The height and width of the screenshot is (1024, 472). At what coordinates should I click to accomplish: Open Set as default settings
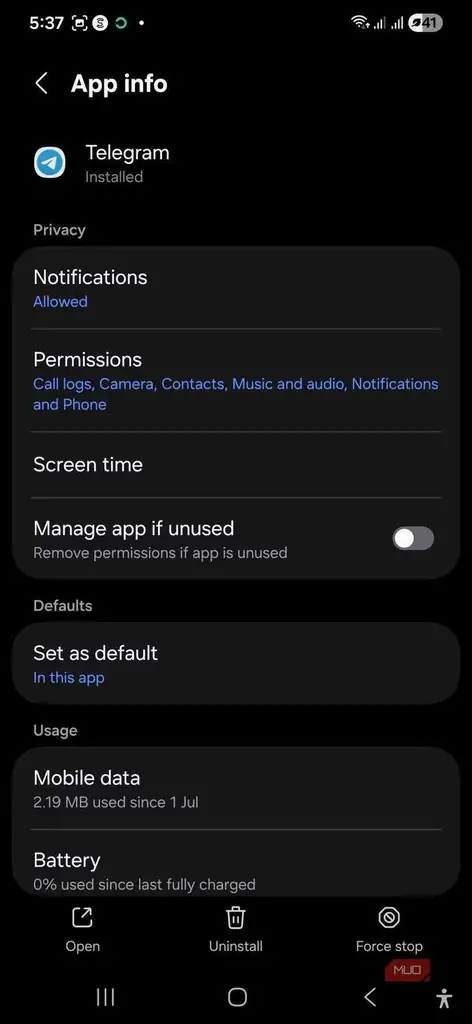coord(236,664)
